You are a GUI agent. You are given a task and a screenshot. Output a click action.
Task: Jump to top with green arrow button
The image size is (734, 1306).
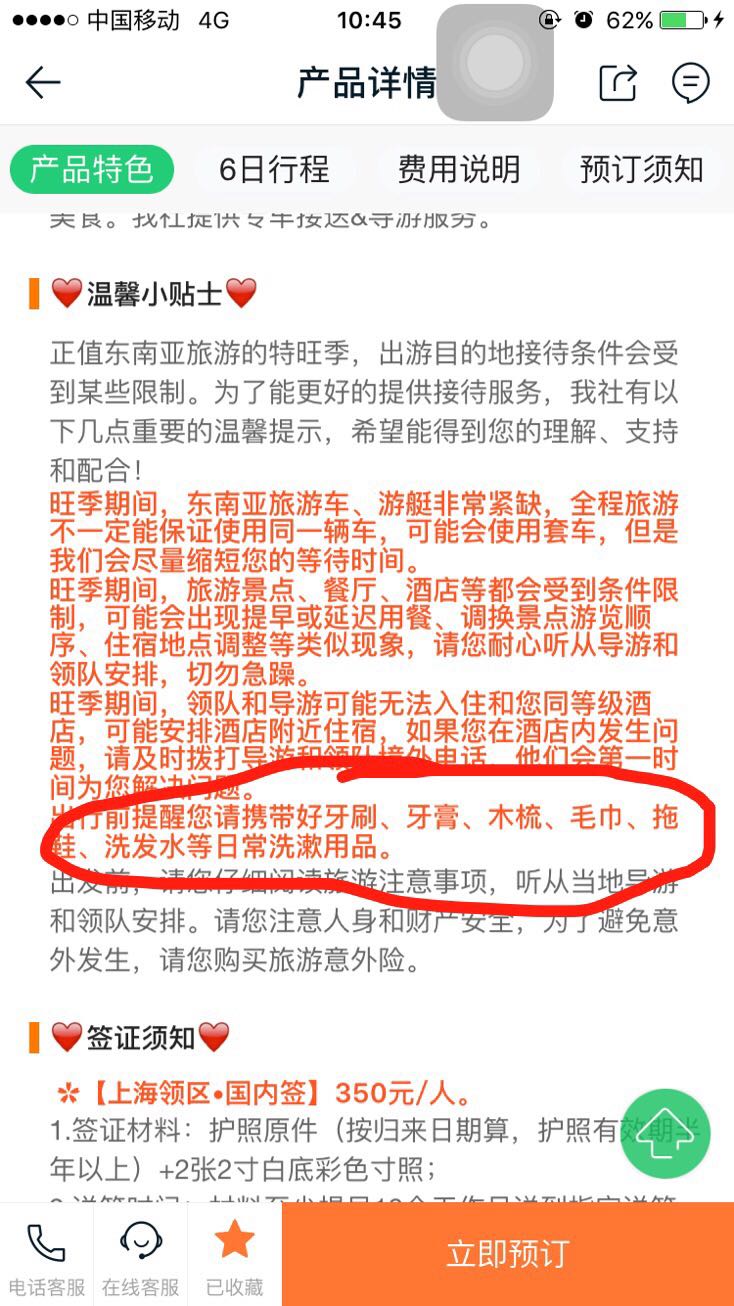665,1134
